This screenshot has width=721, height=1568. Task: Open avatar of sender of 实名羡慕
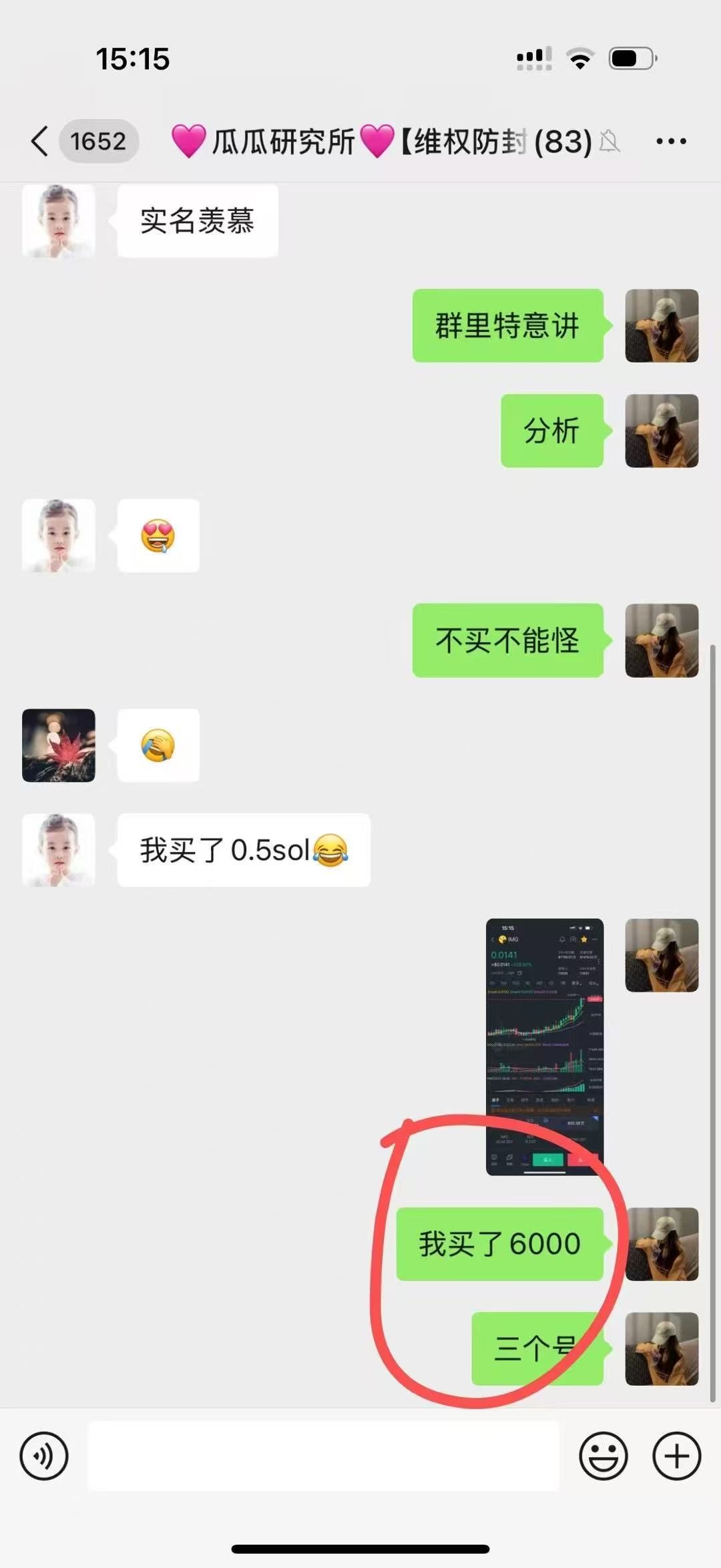click(59, 221)
